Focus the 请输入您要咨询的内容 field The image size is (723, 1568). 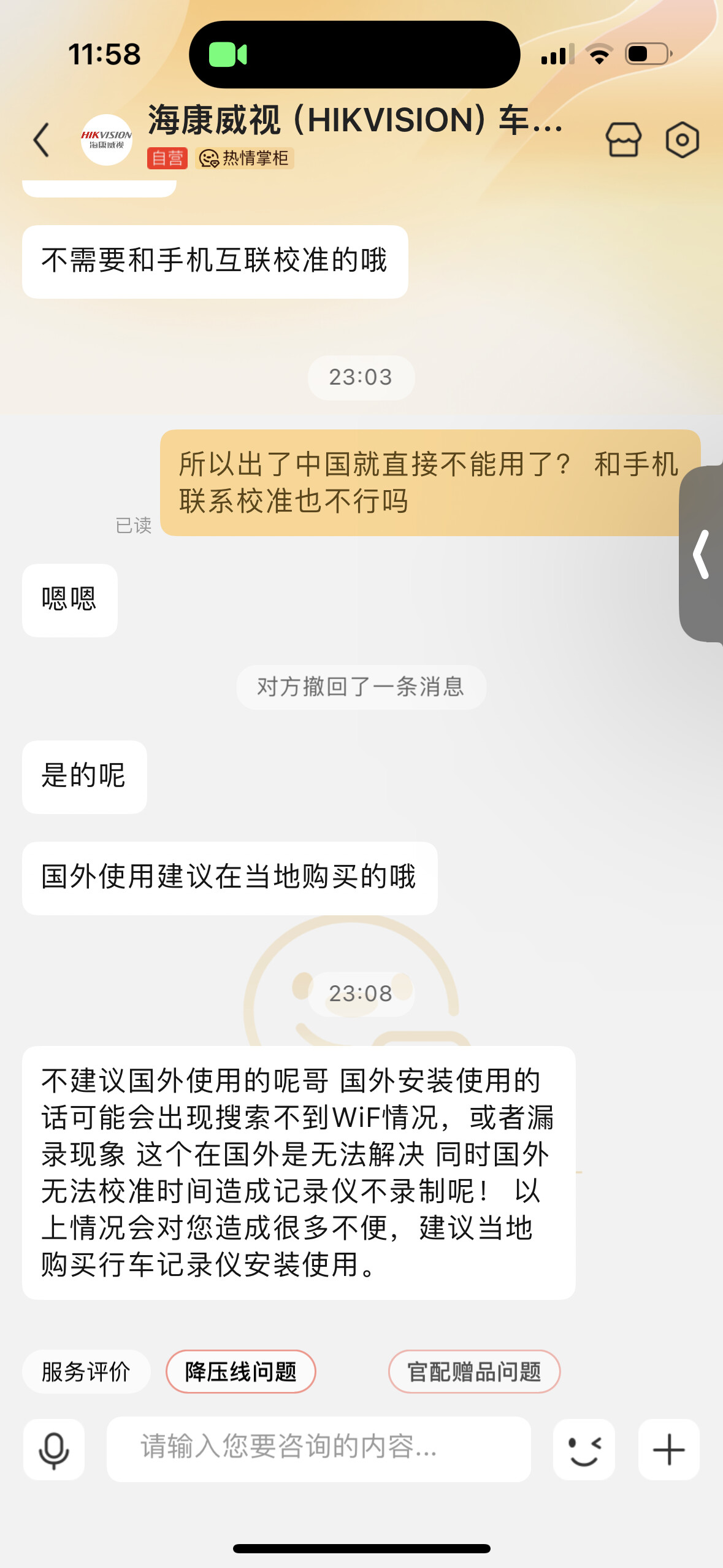tap(318, 1448)
